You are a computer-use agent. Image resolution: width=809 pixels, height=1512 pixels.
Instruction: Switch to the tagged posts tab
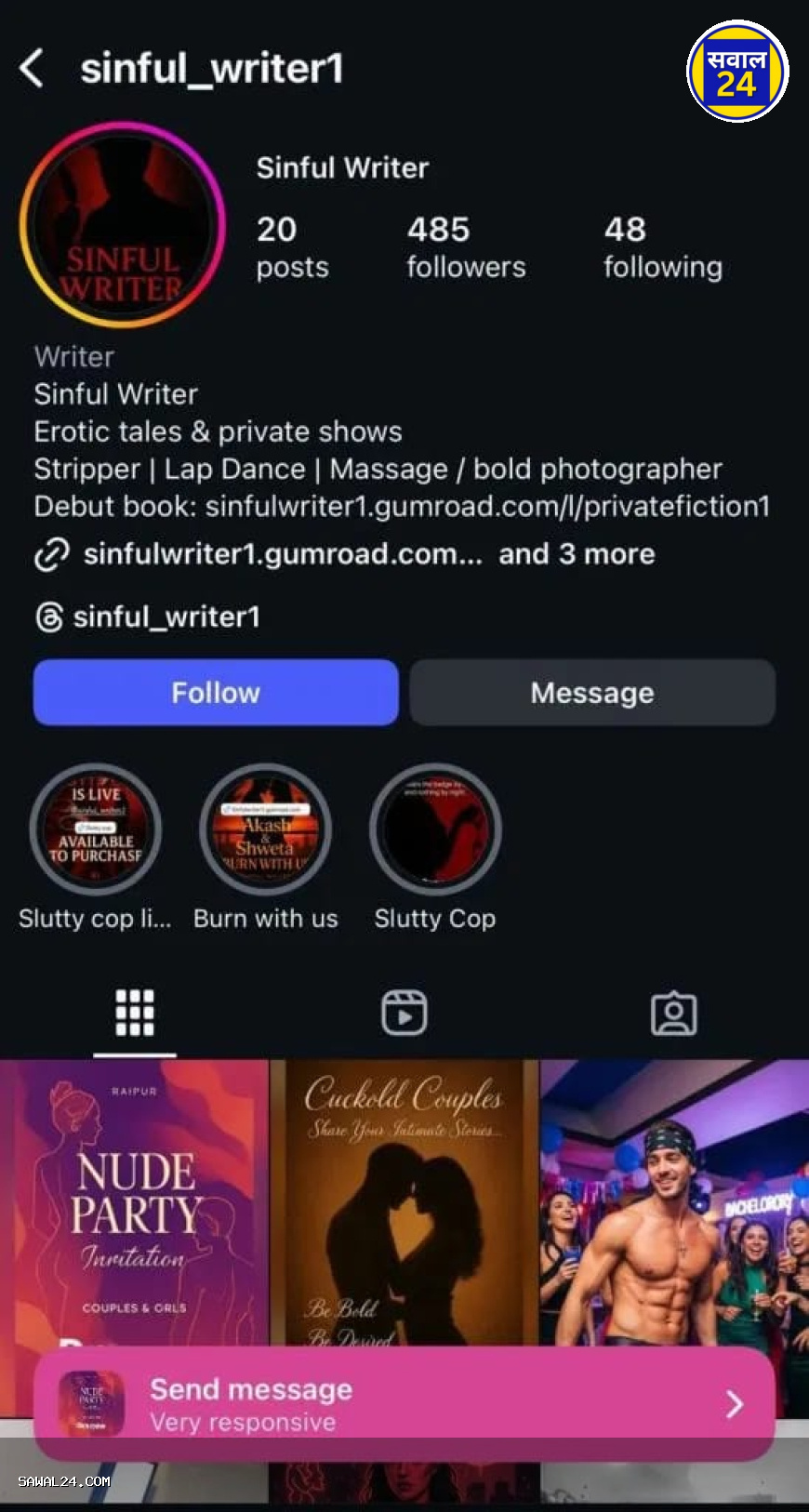coord(673,1013)
